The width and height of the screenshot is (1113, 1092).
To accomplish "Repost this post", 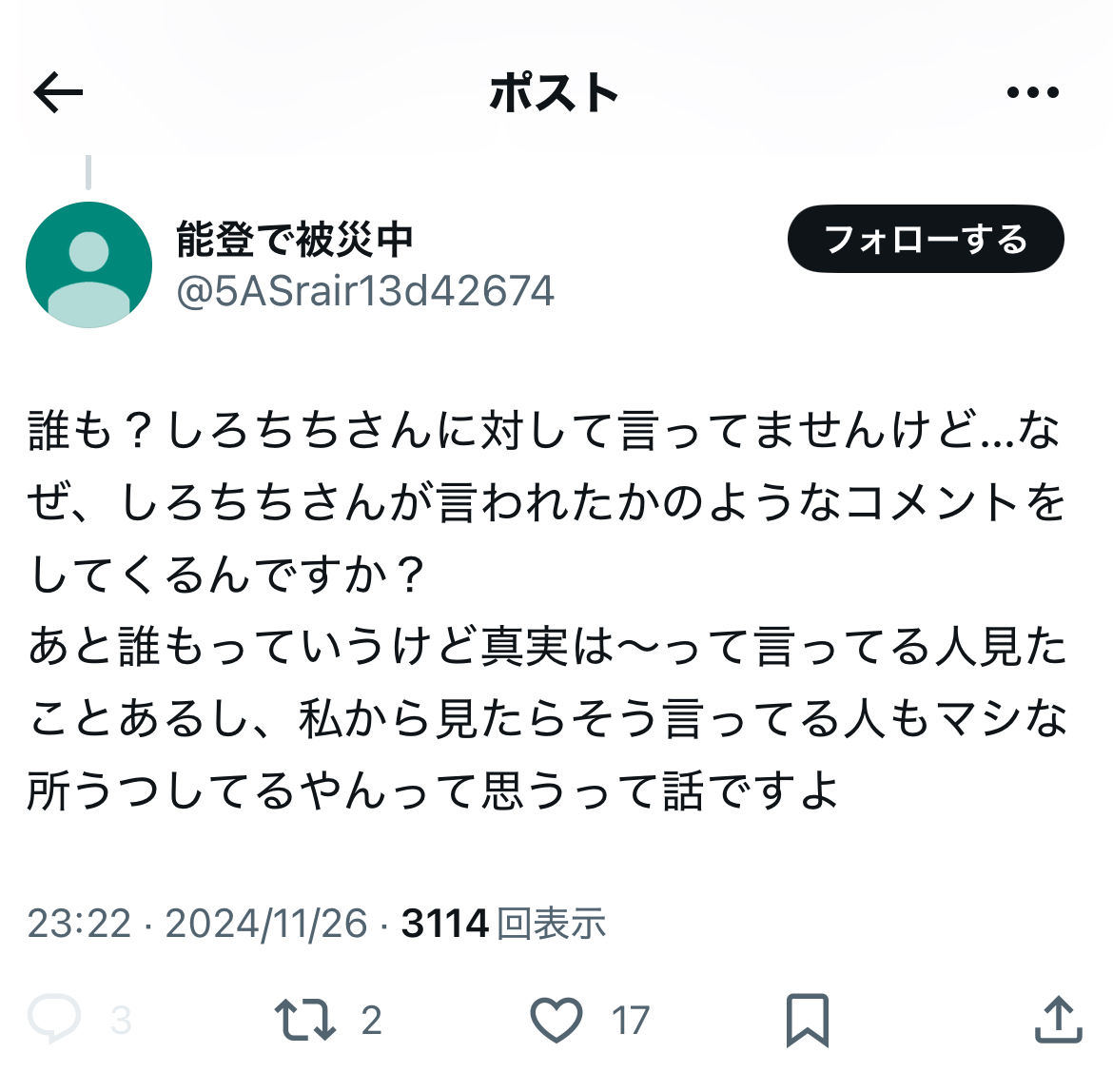I will click(305, 1019).
